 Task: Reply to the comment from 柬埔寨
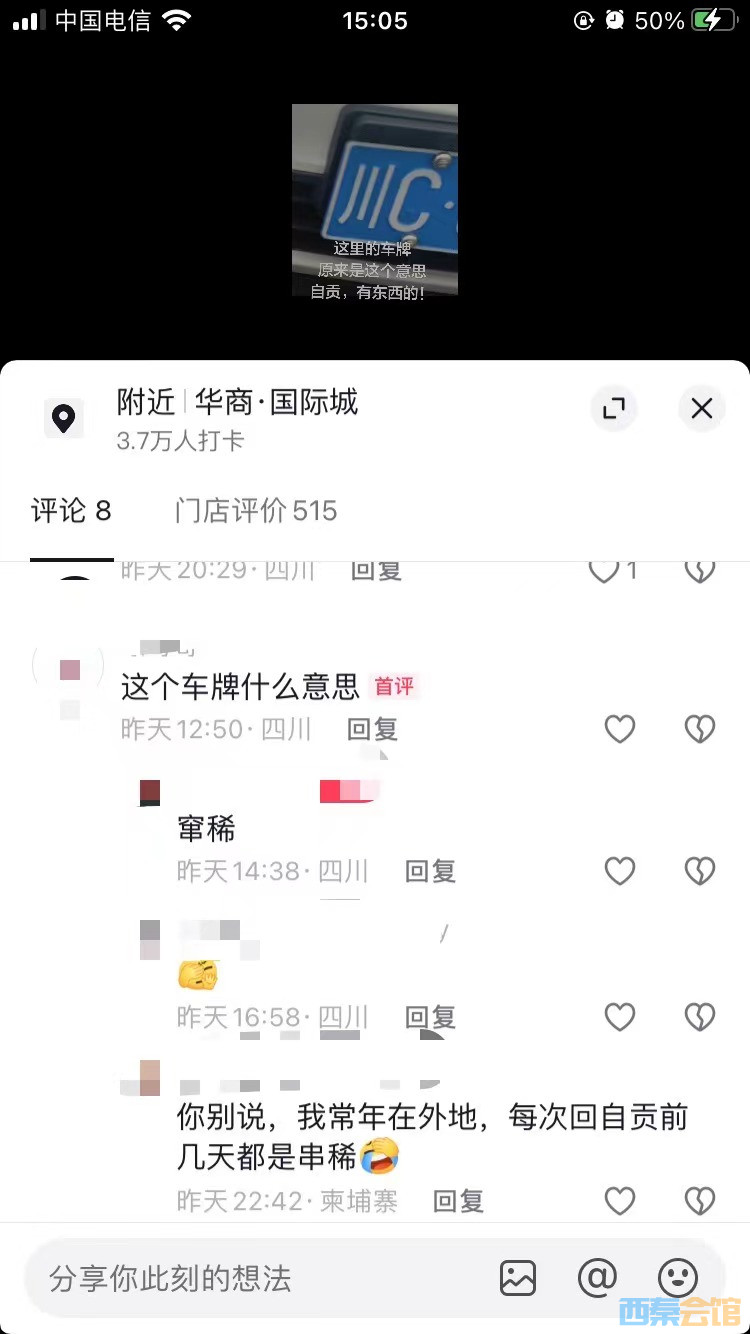(x=458, y=1201)
